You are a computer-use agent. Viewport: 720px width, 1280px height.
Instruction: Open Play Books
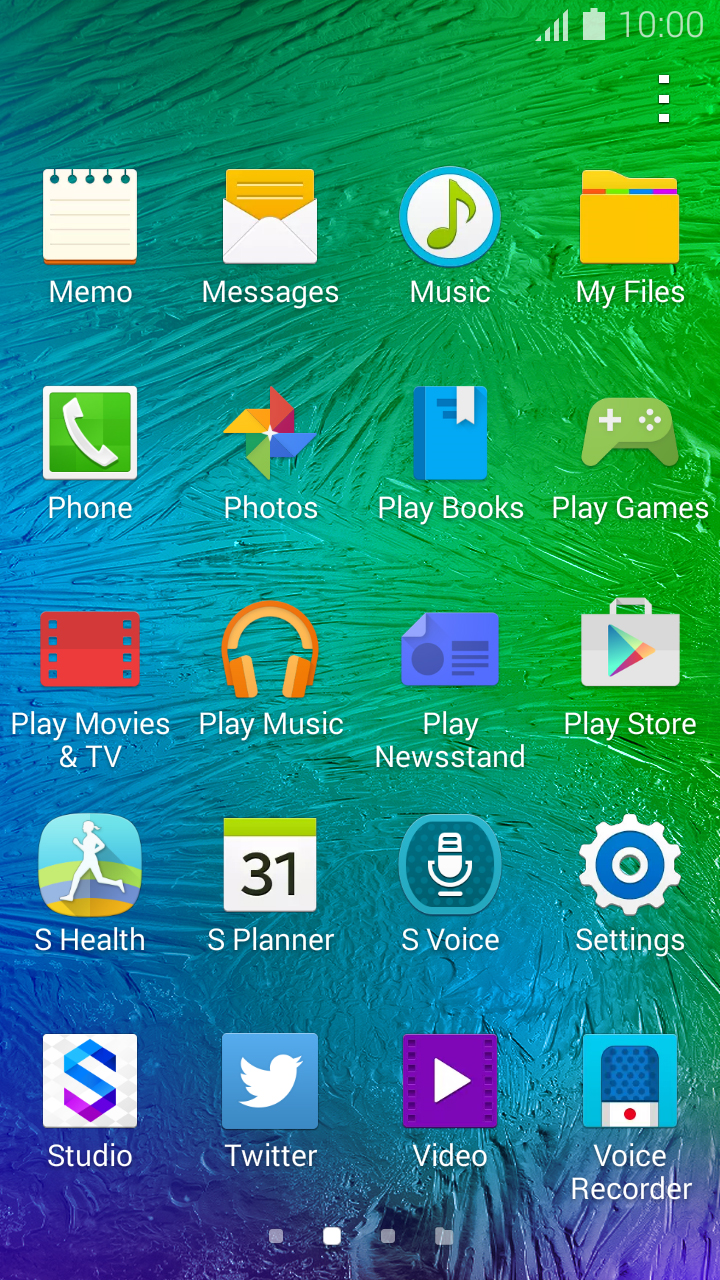[450, 432]
